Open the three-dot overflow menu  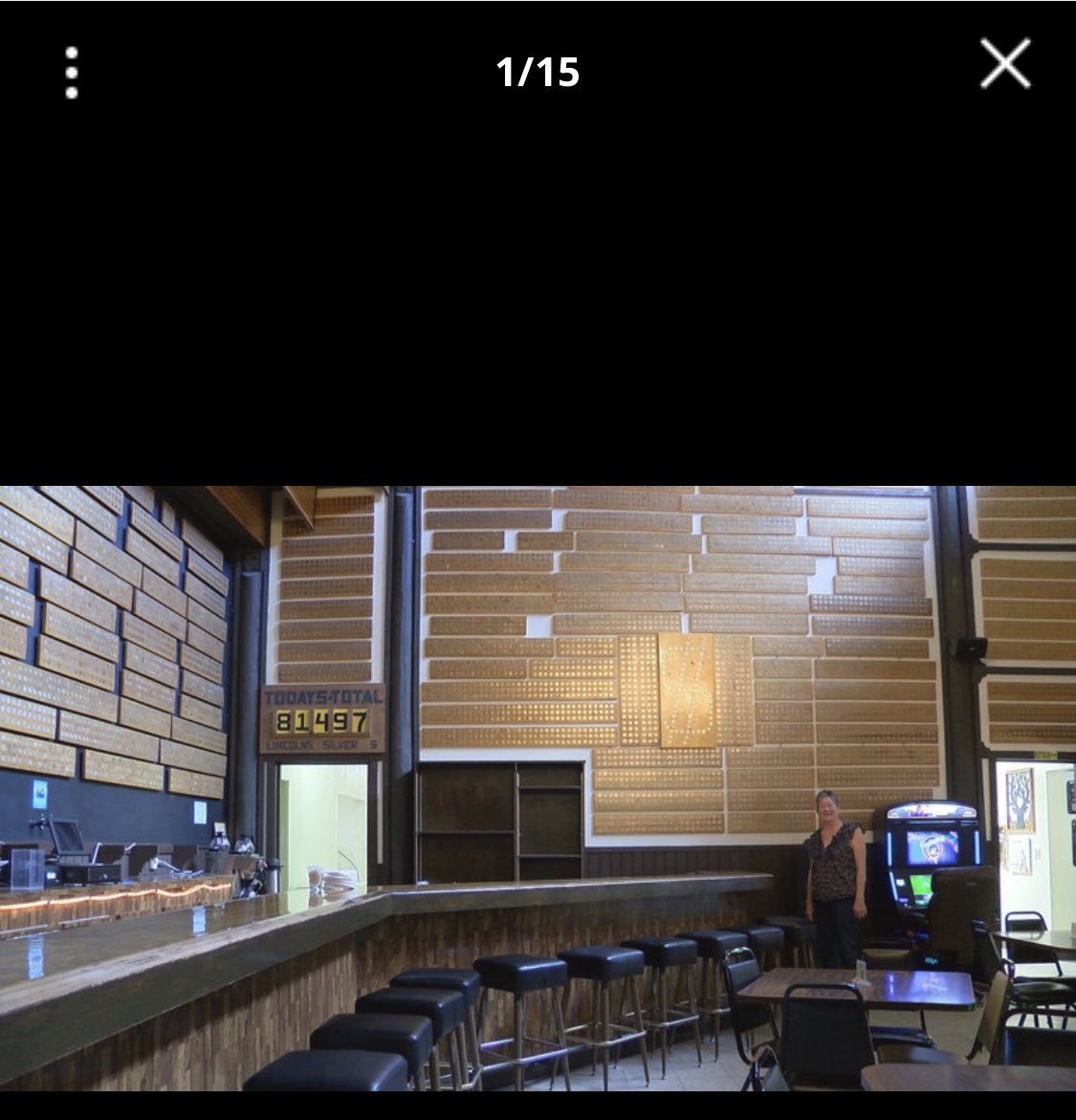coord(72,73)
